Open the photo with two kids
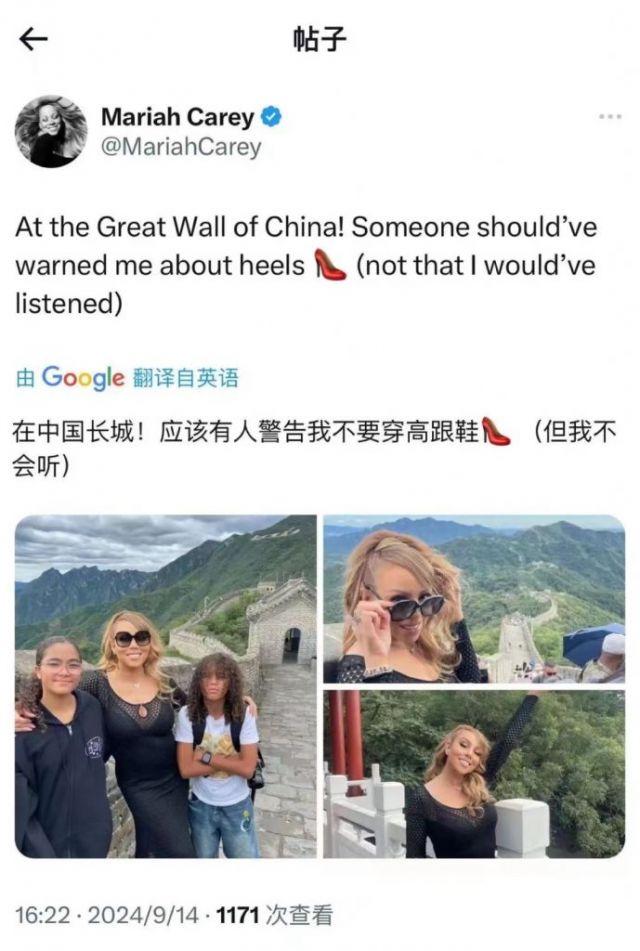 click(165, 686)
